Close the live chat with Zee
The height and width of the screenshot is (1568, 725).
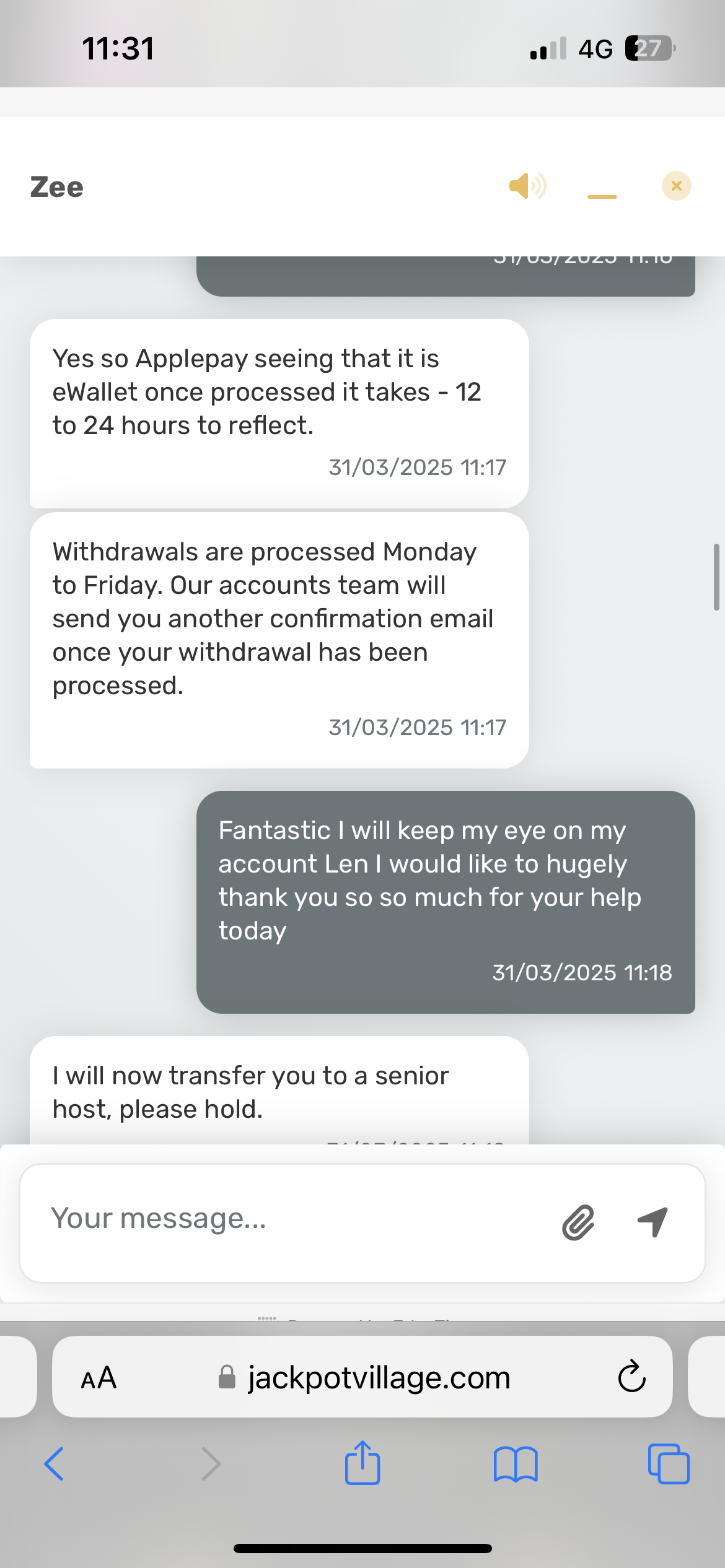(x=676, y=186)
